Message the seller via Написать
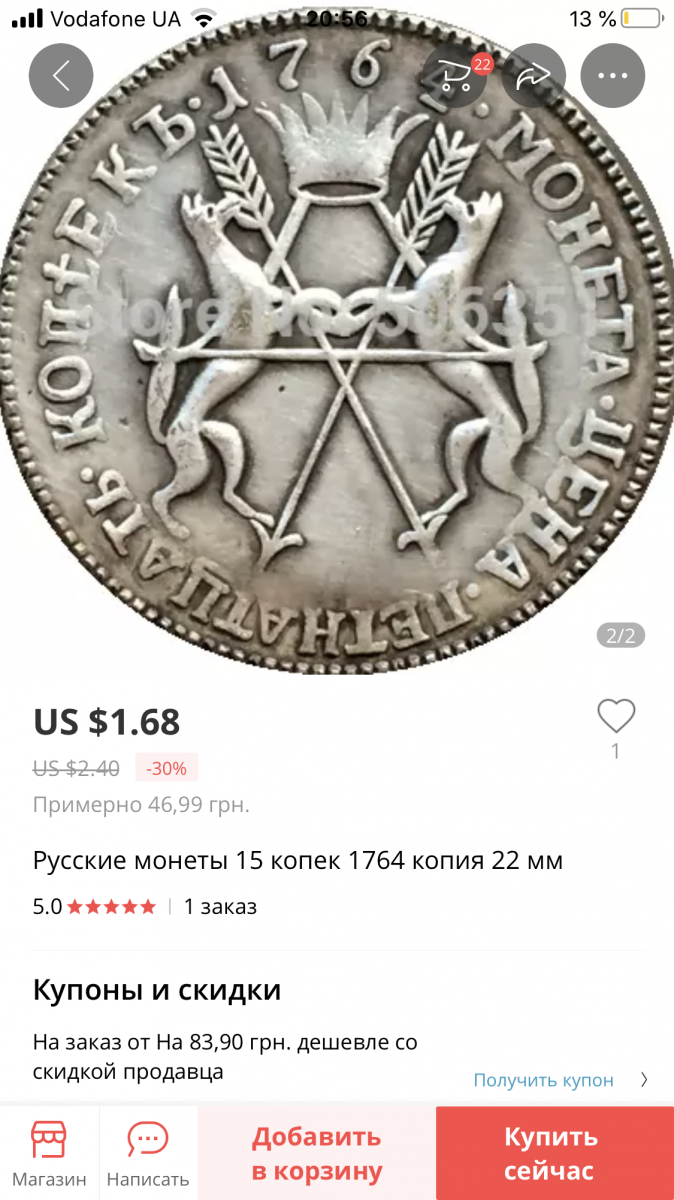 click(x=148, y=1153)
